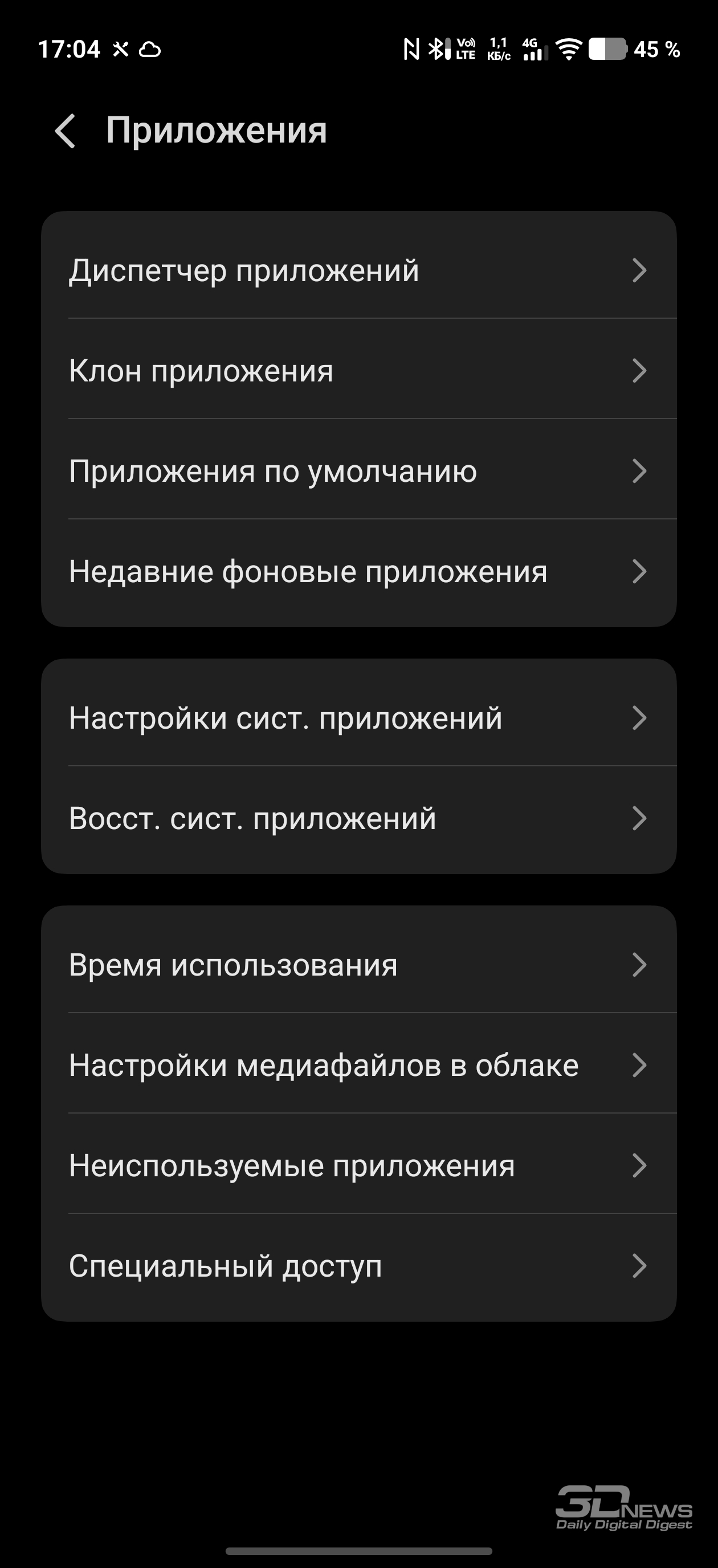718x1568 pixels.
Task: Open Приложения по умолчанию
Action: pyautogui.click(x=358, y=470)
